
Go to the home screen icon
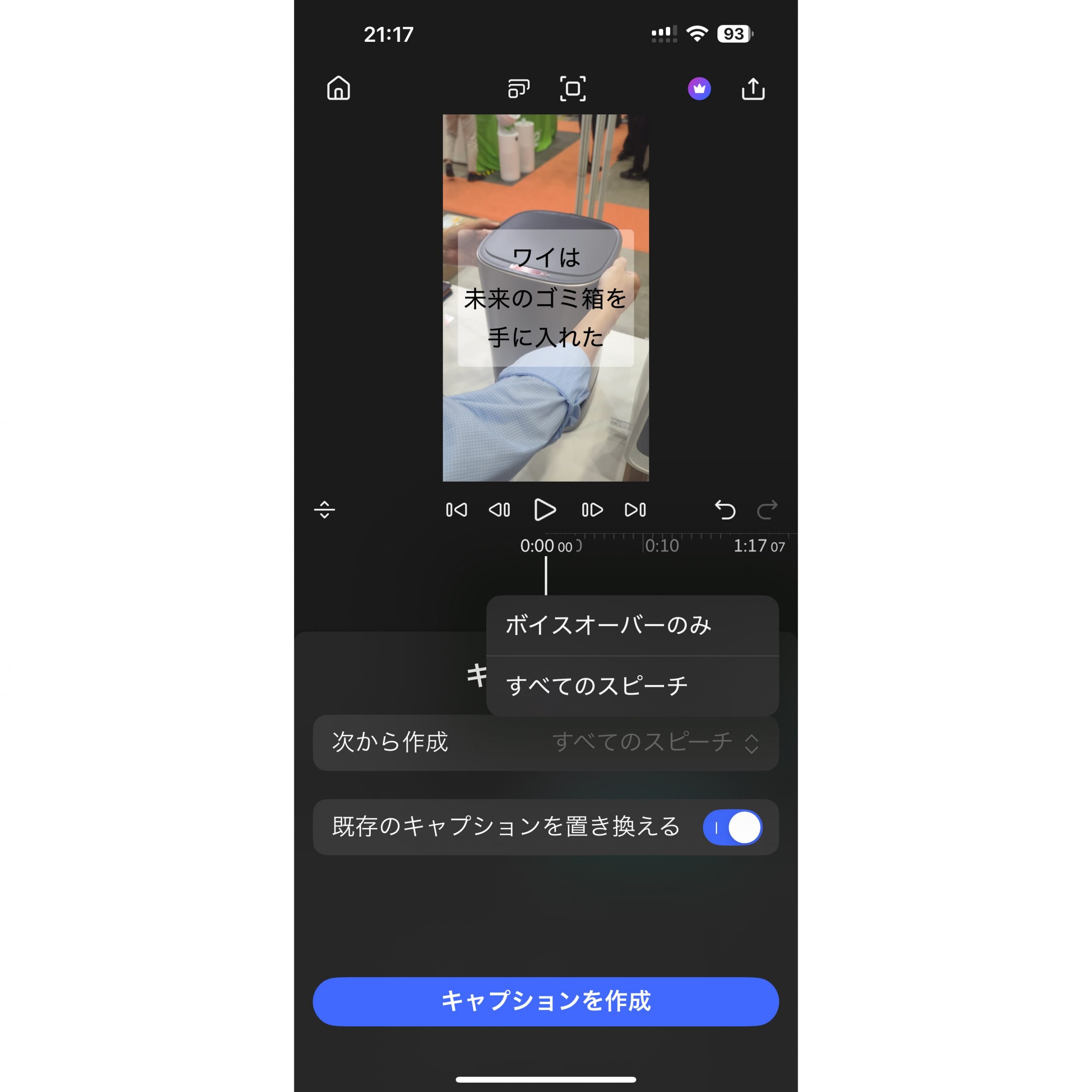pyautogui.click(x=339, y=89)
